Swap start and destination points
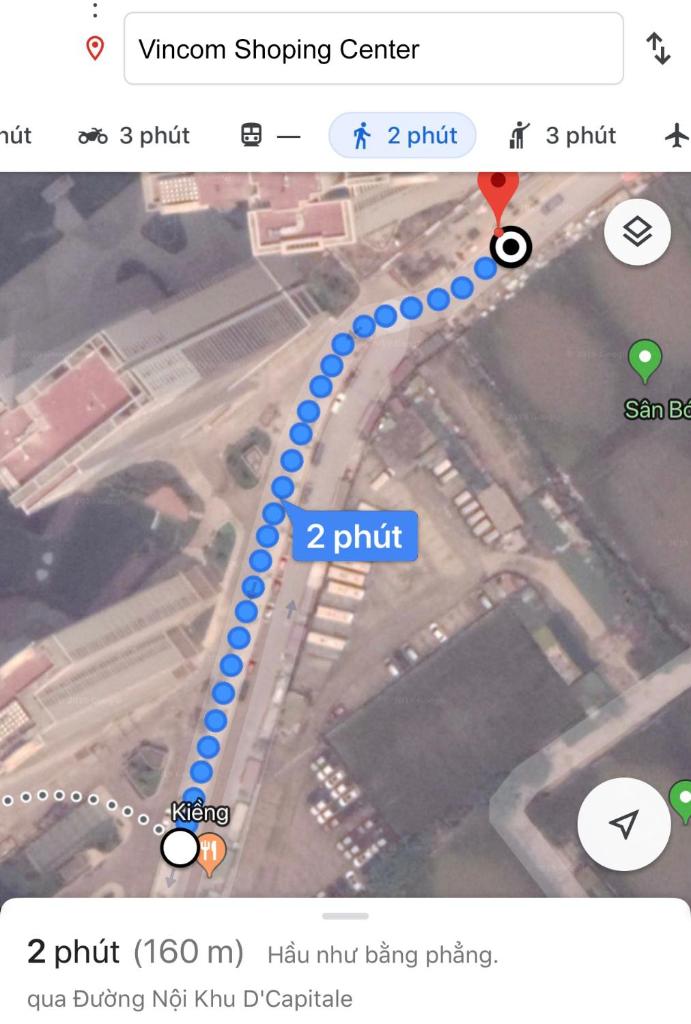This screenshot has width=691, height=1024. pyautogui.click(x=658, y=49)
